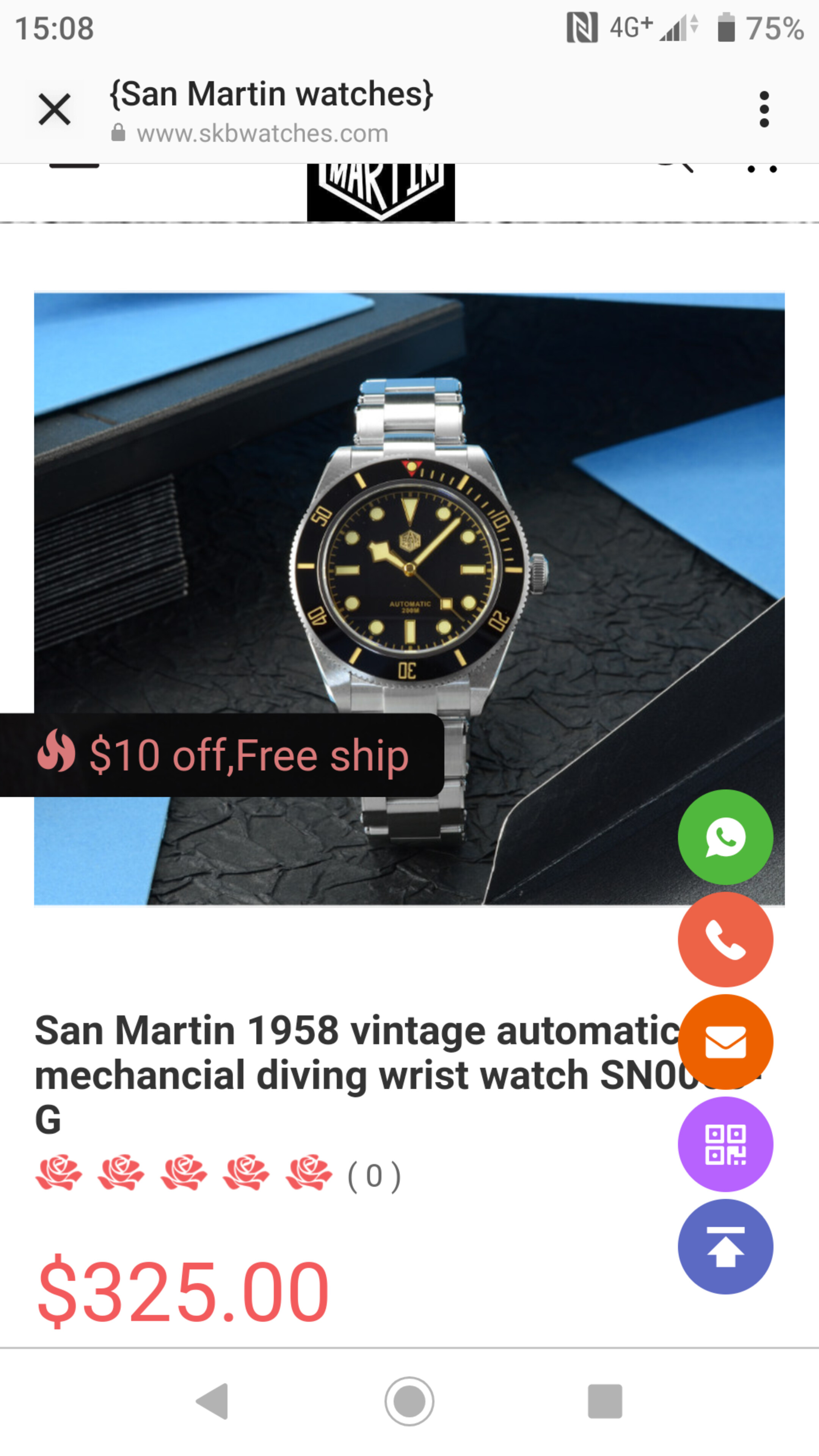
Task: Go back with system back button
Action: [212, 1401]
